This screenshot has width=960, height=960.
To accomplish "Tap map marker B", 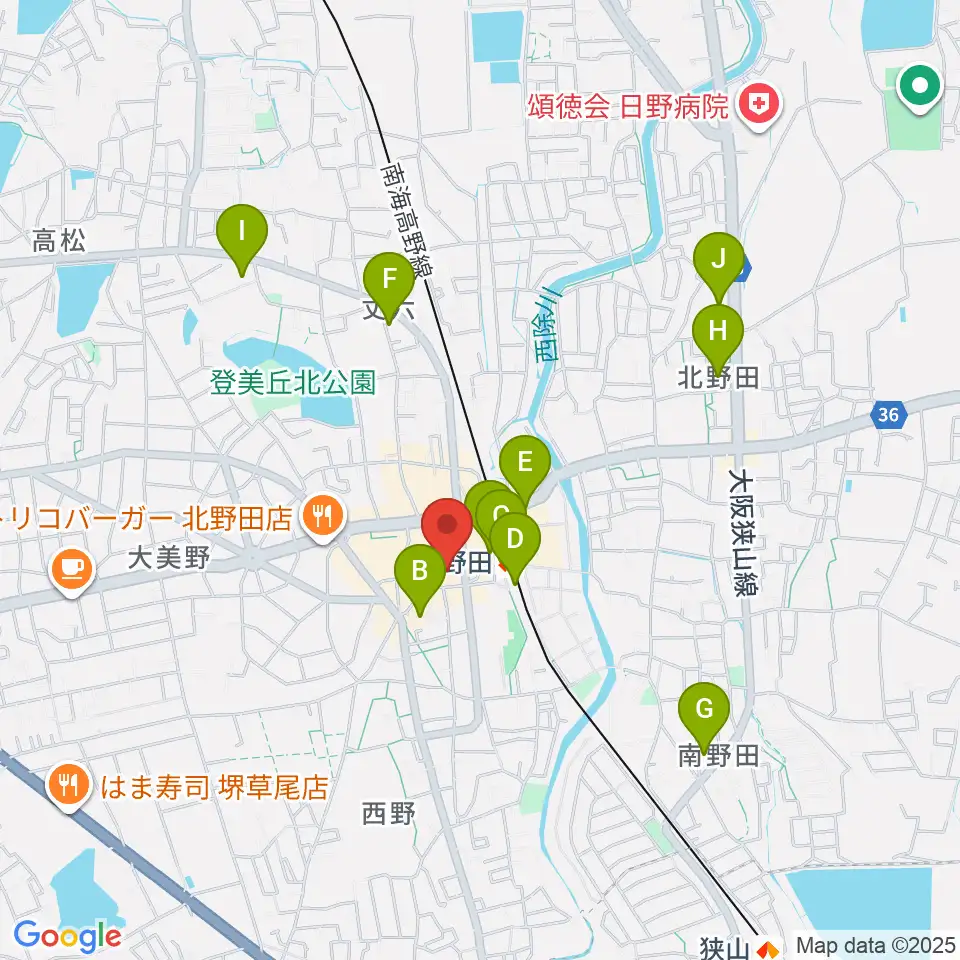I will [421, 571].
